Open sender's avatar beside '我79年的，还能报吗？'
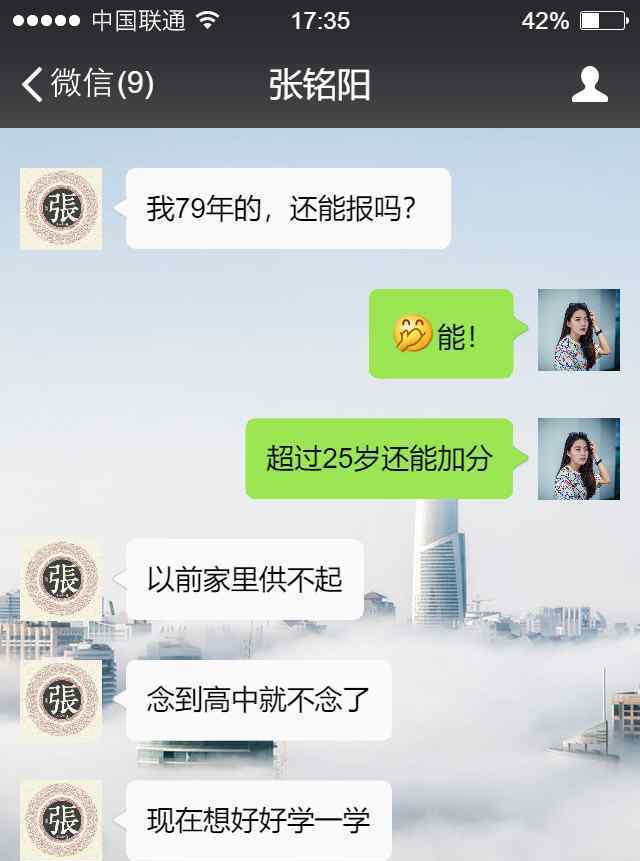Screen dimensions: 640x861 coord(61,209)
